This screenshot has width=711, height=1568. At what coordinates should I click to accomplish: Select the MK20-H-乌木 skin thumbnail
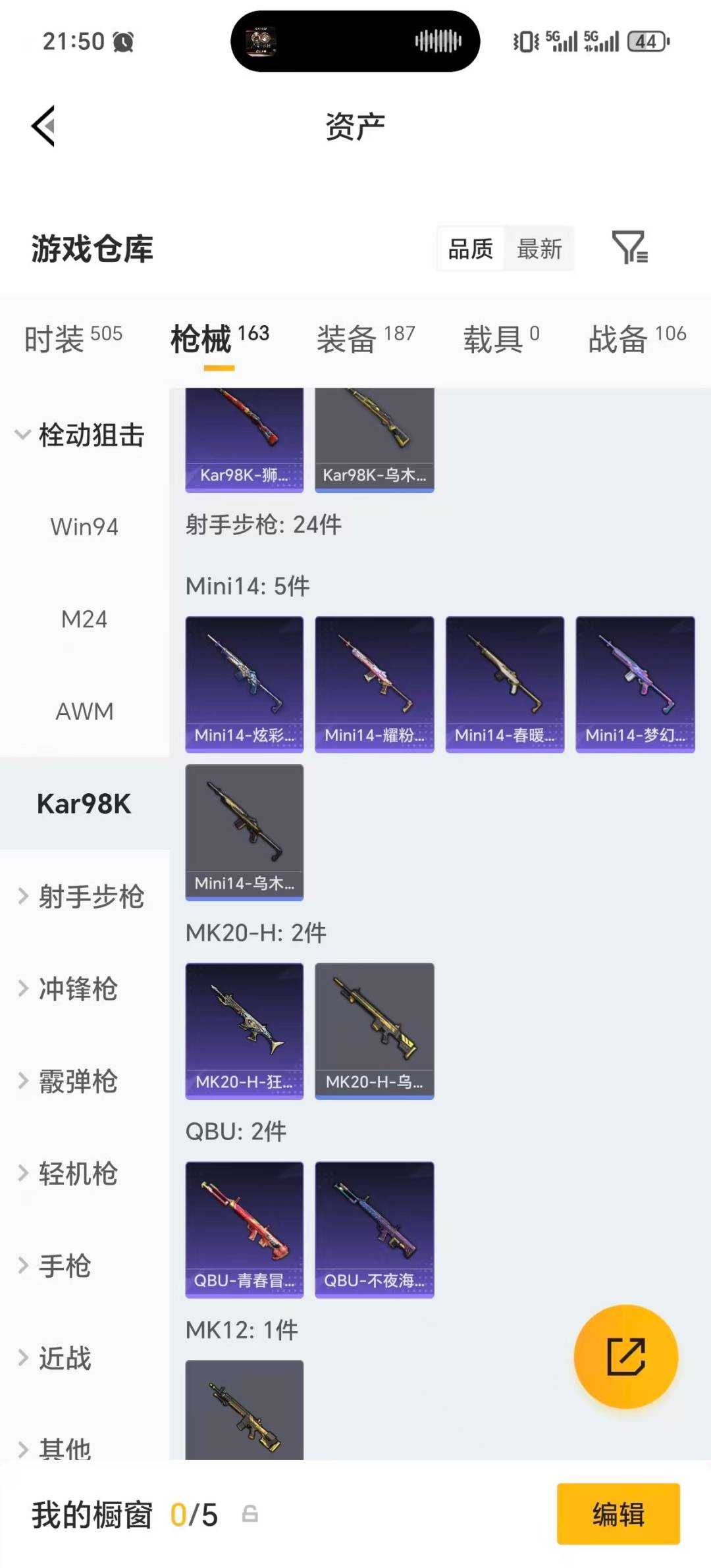pos(374,1030)
